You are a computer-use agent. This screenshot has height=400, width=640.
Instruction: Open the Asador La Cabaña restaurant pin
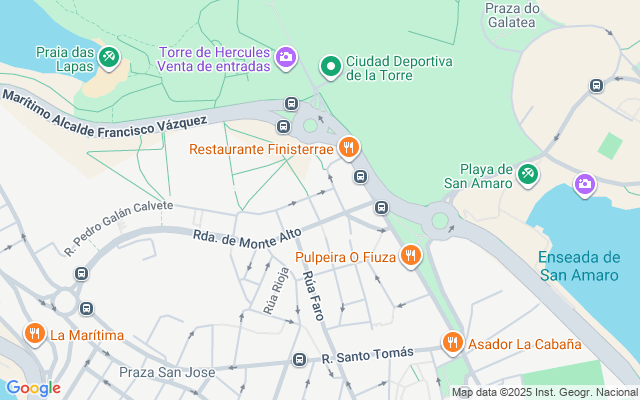pyautogui.click(x=452, y=343)
